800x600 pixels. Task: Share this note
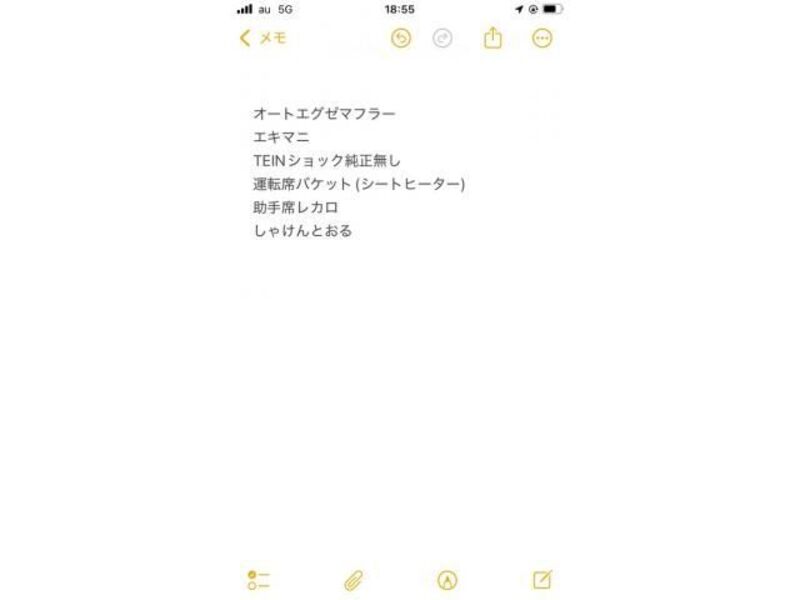(492, 39)
